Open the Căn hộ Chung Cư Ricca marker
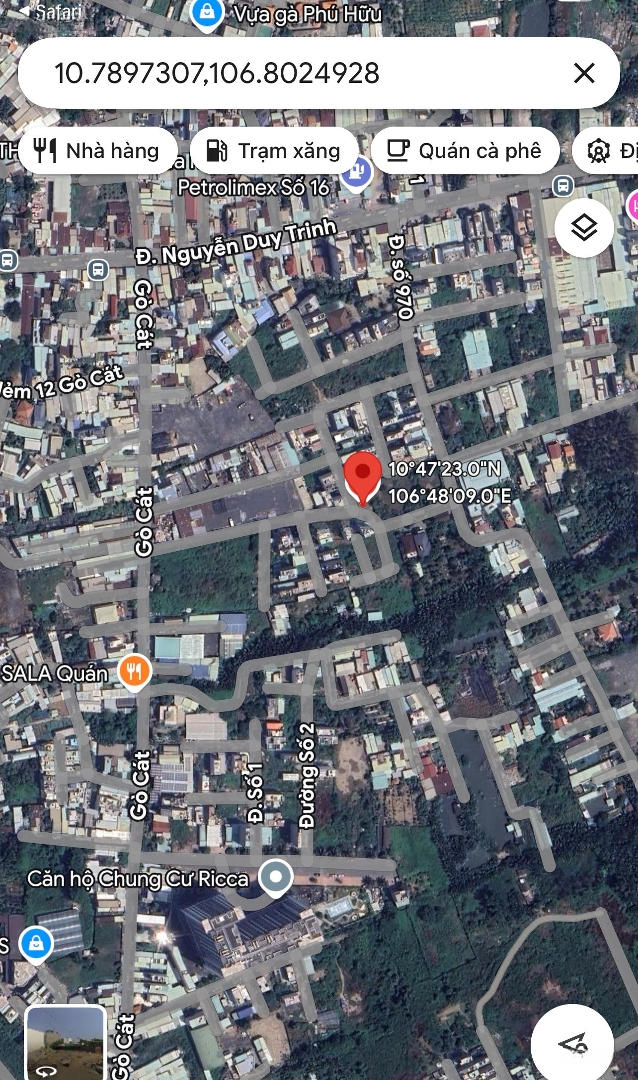The width and height of the screenshot is (638, 1080). pos(274,879)
